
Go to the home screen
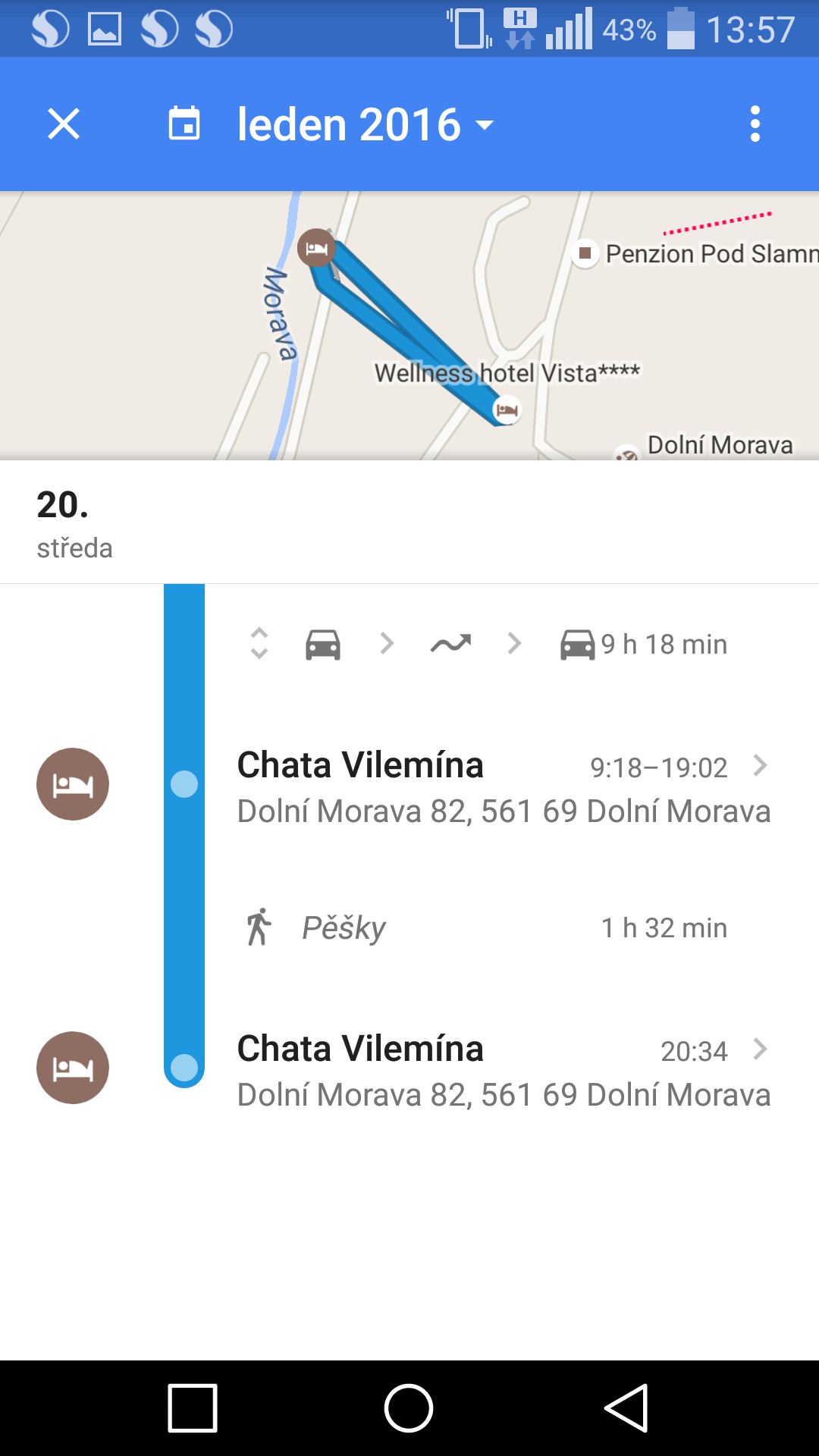(x=409, y=1408)
